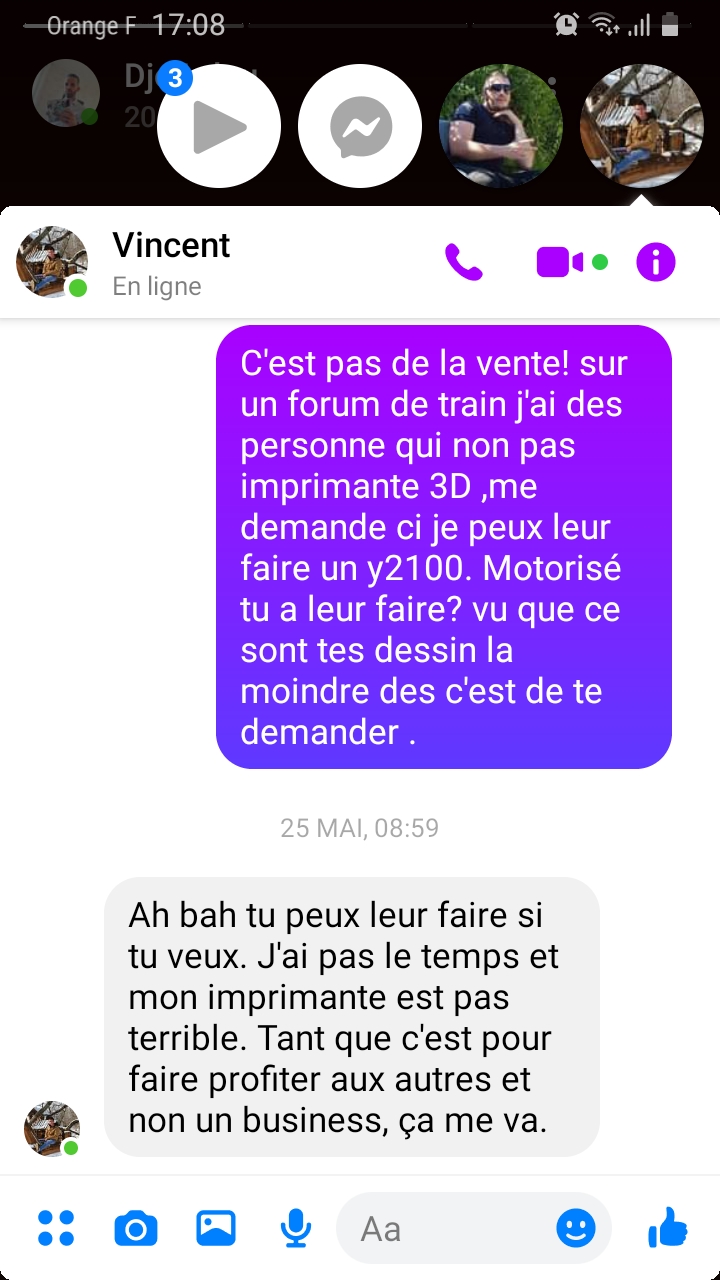Viewport: 720px width, 1280px height.
Task: Tap the play button chat head
Action: pos(219,127)
